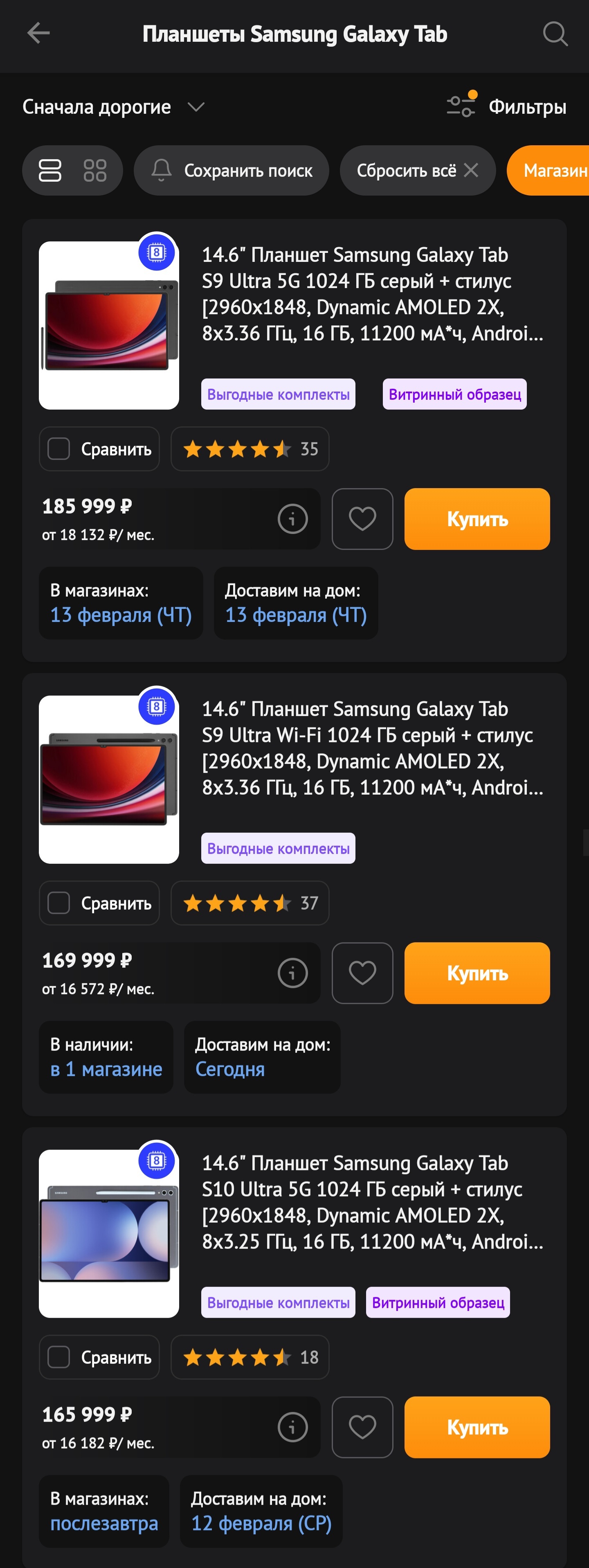Screen dimensions: 589x1568
Task: Buy the tablet priced 185 999 ₽
Action: (x=477, y=518)
